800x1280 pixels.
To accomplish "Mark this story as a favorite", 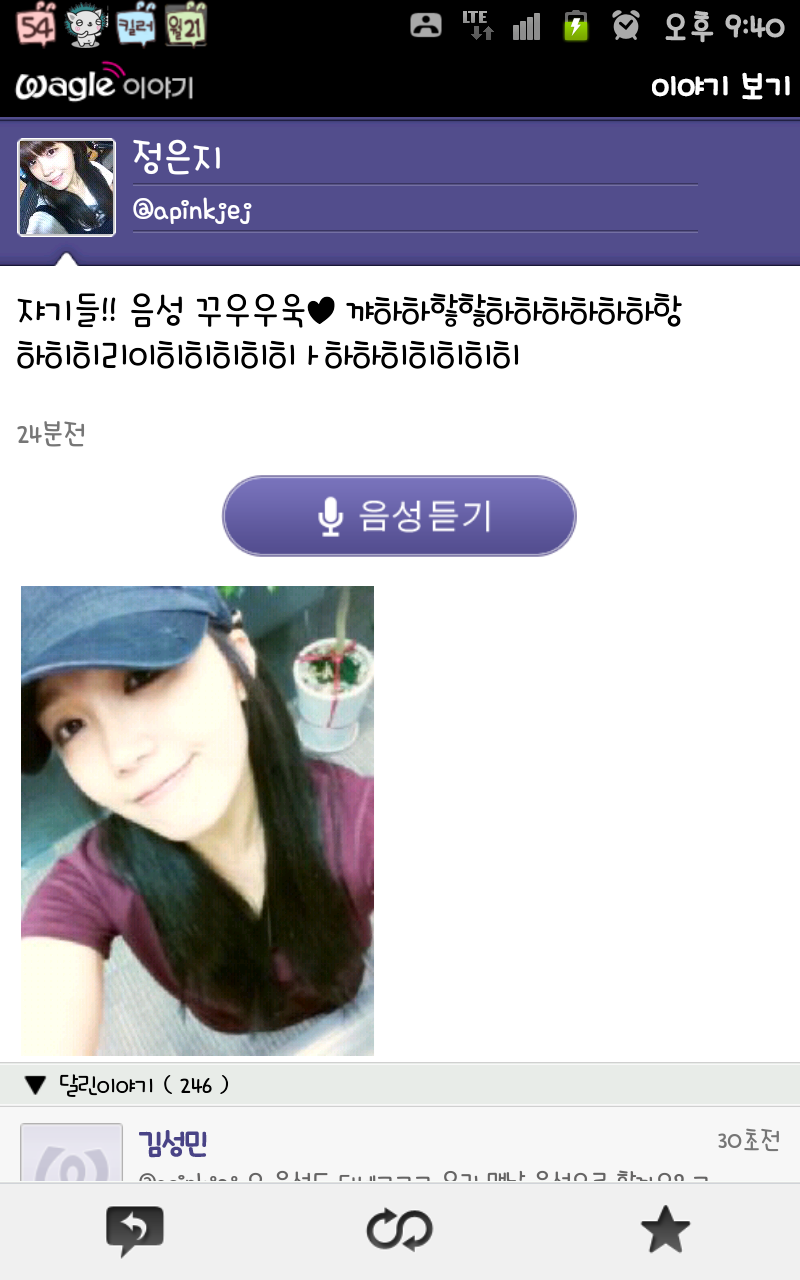I will 665,1230.
